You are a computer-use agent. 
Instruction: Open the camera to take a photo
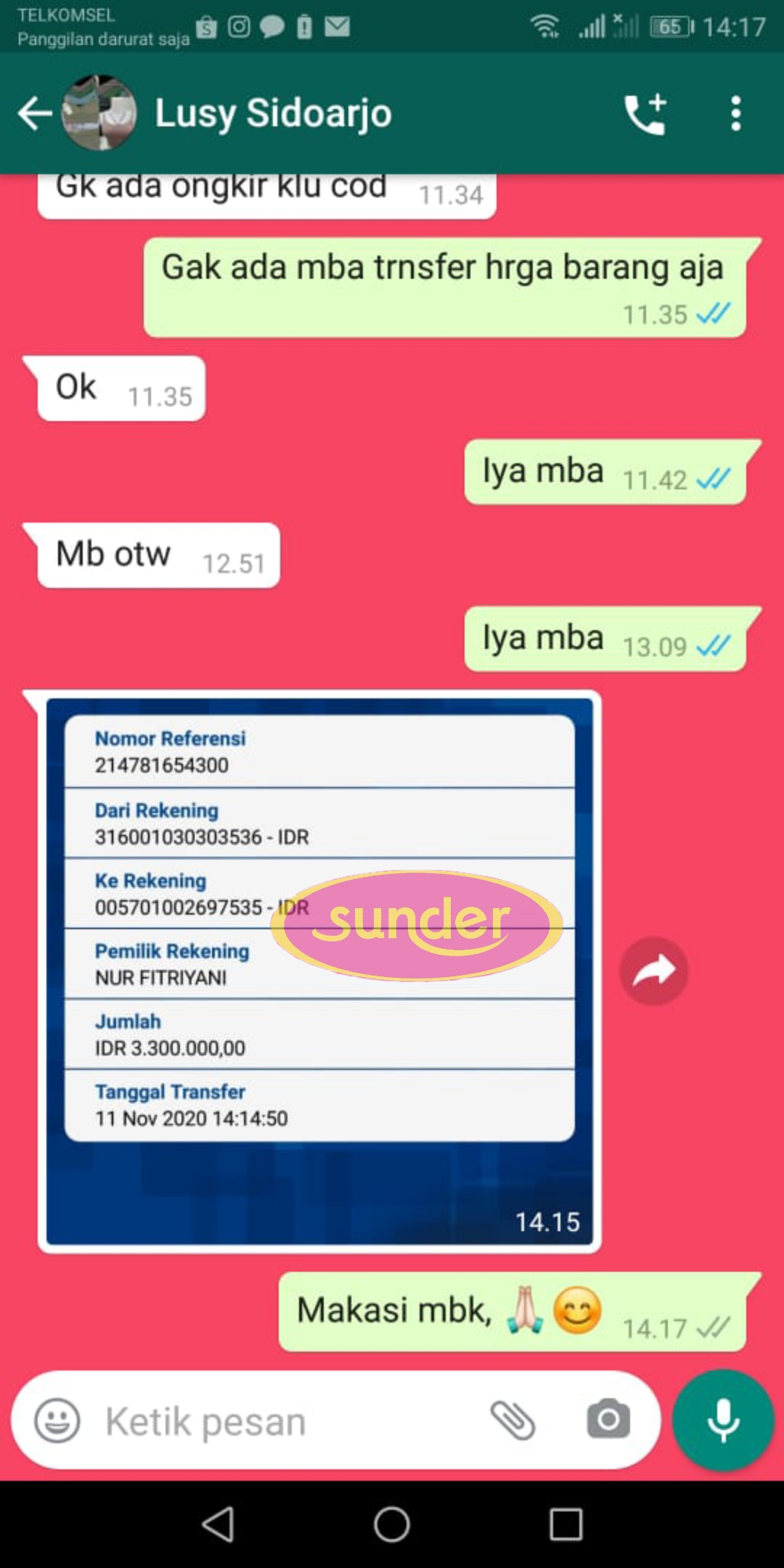608,1420
